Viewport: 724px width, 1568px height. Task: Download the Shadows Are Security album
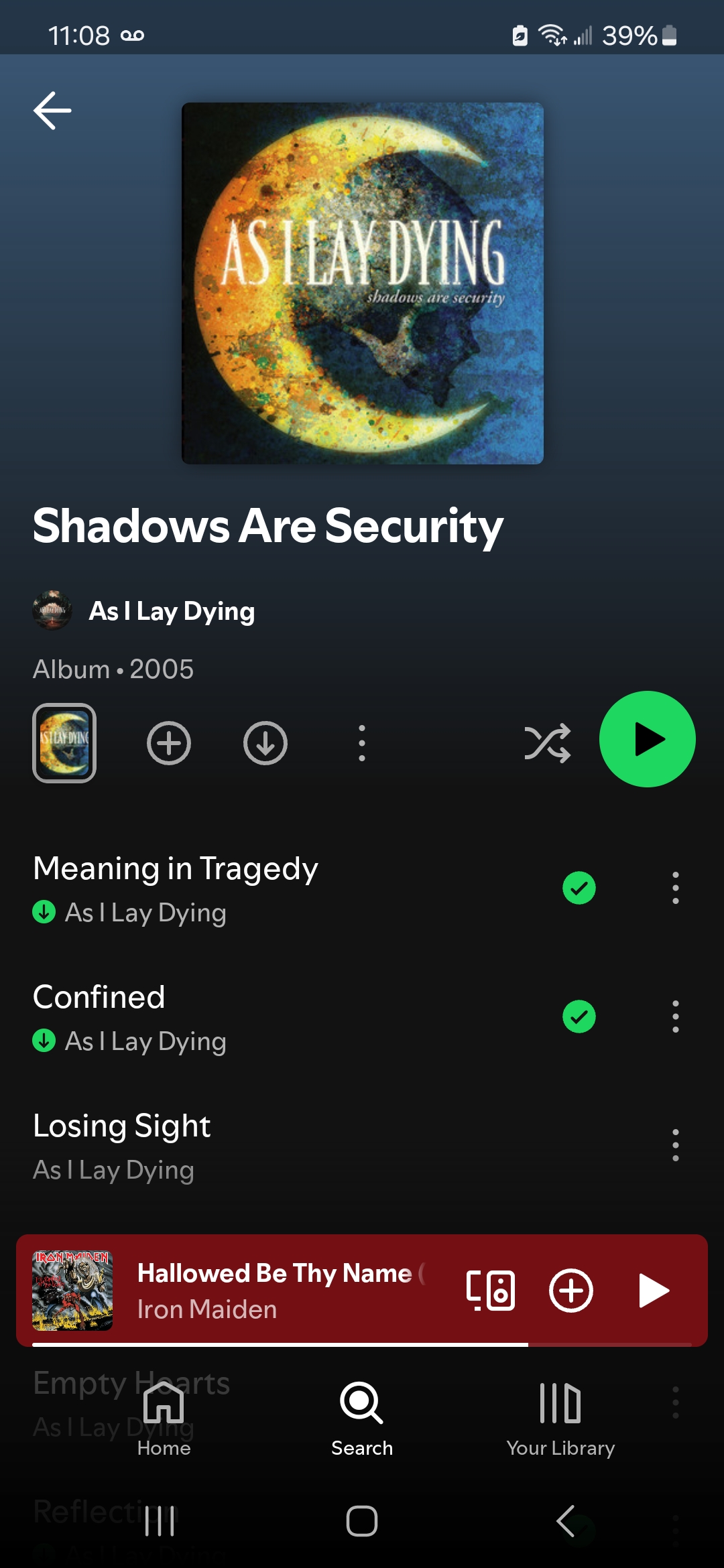[x=265, y=743]
